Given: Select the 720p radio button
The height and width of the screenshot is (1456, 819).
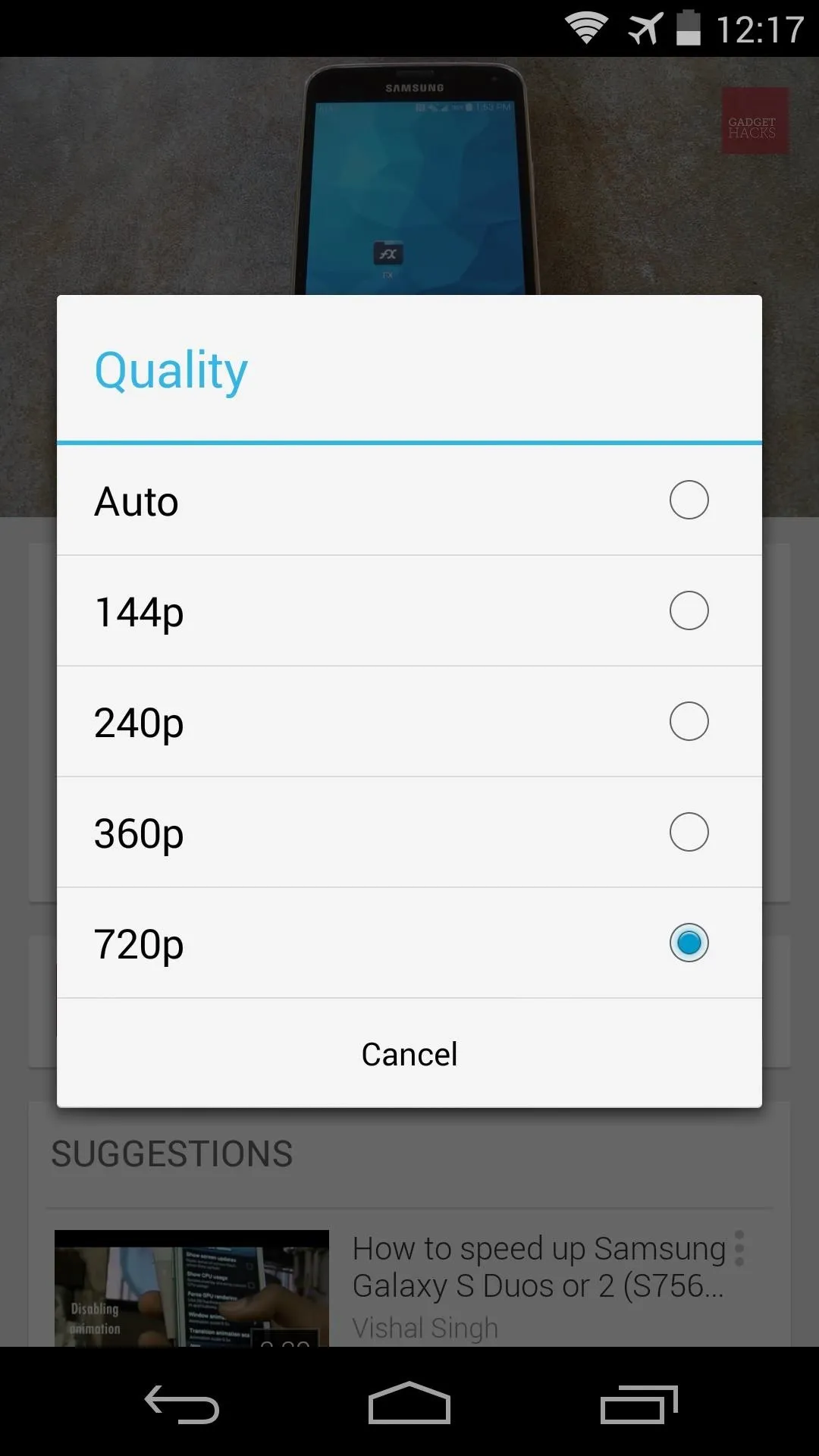Looking at the screenshot, I should pyautogui.click(x=689, y=943).
